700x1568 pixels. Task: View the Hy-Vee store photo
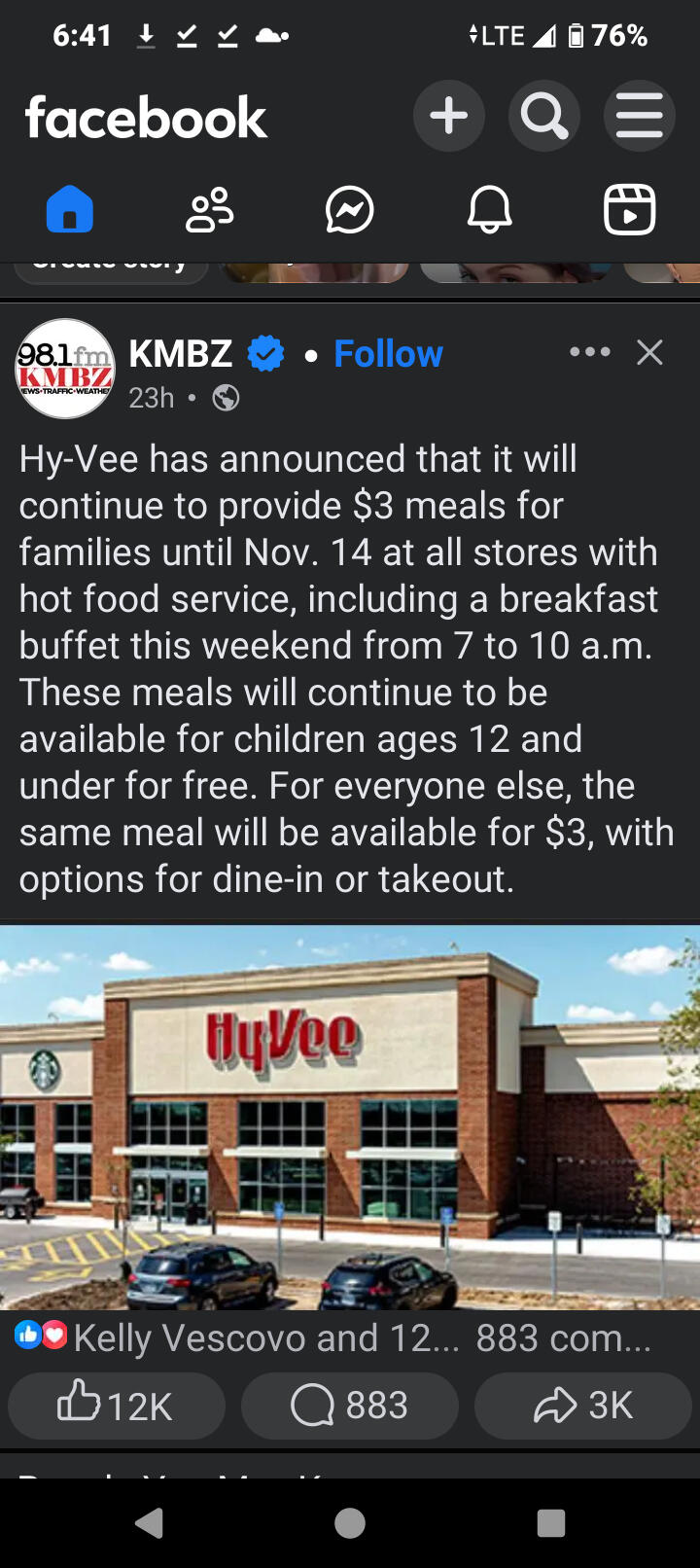(x=350, y=1117)
